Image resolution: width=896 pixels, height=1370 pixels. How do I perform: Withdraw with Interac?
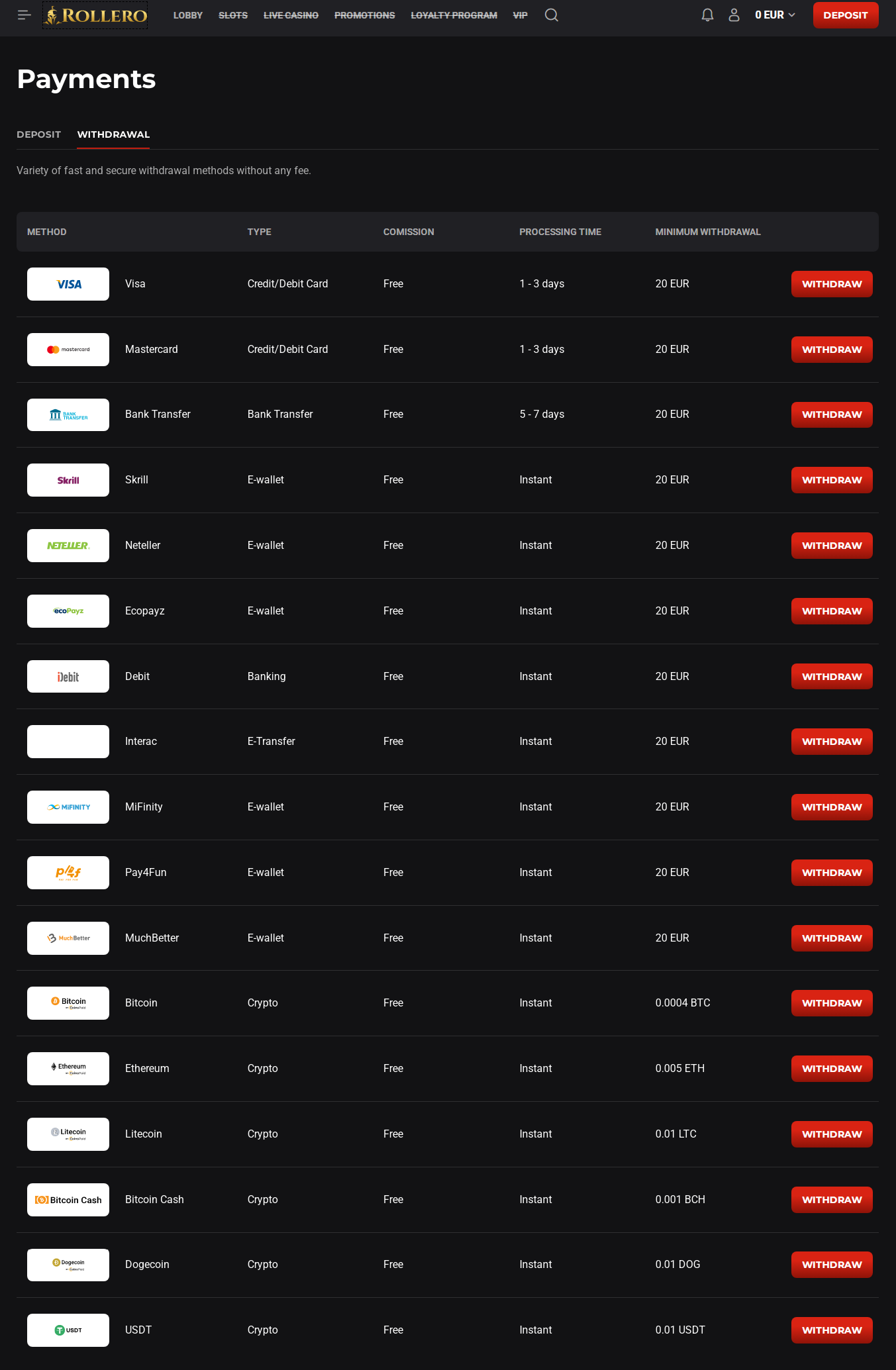point(831,742)
